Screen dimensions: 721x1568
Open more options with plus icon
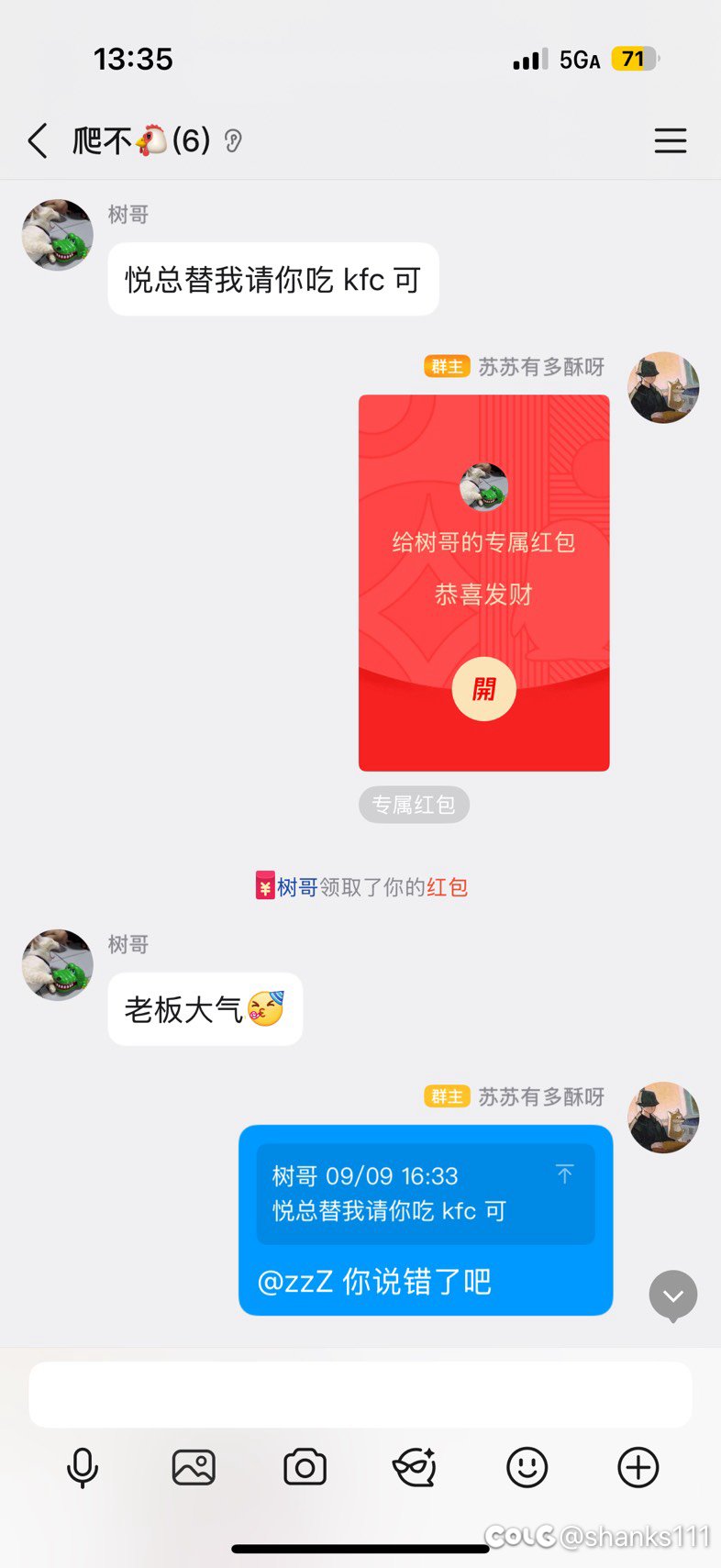pos(638,1467)
